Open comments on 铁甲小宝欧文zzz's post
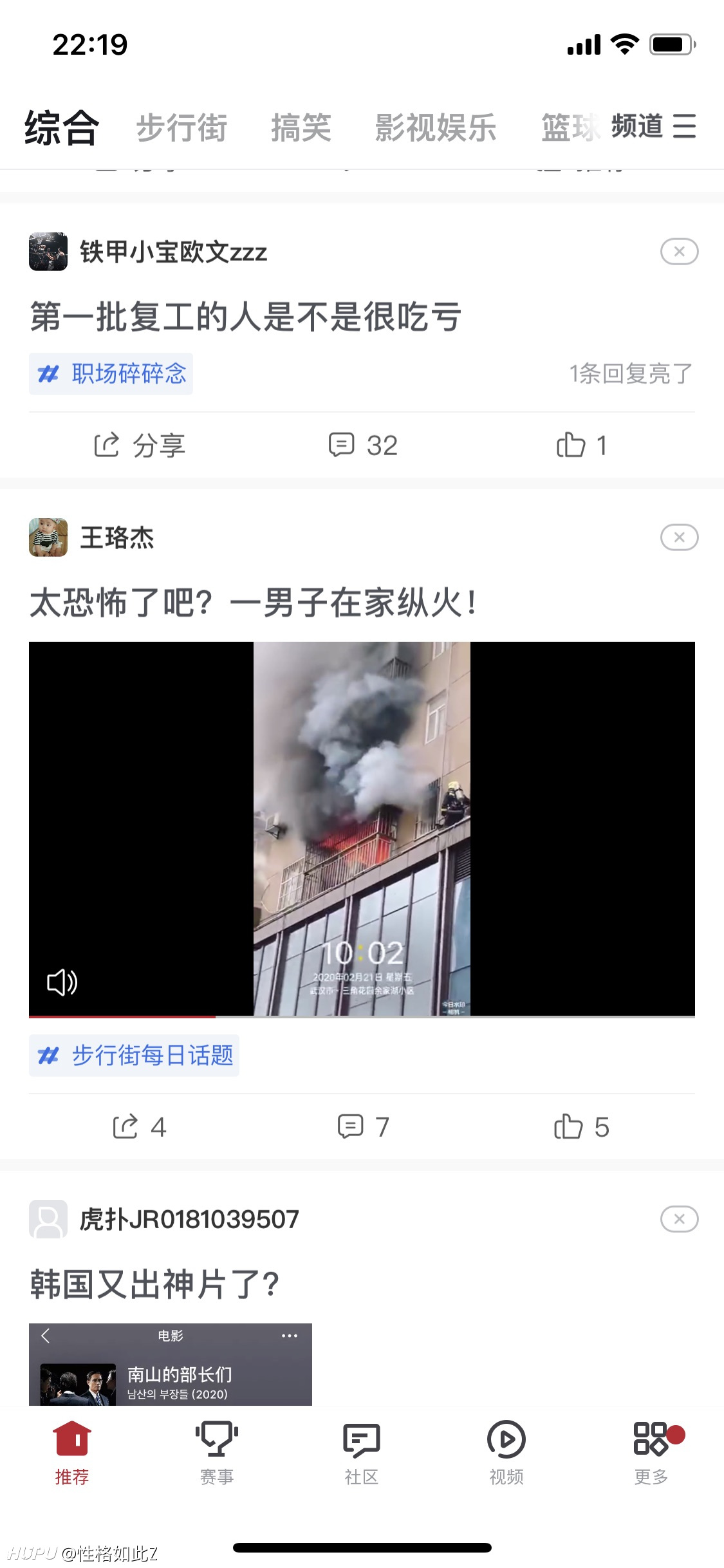Viewport: 724px width, 1568px height. (x=363, y=445)
